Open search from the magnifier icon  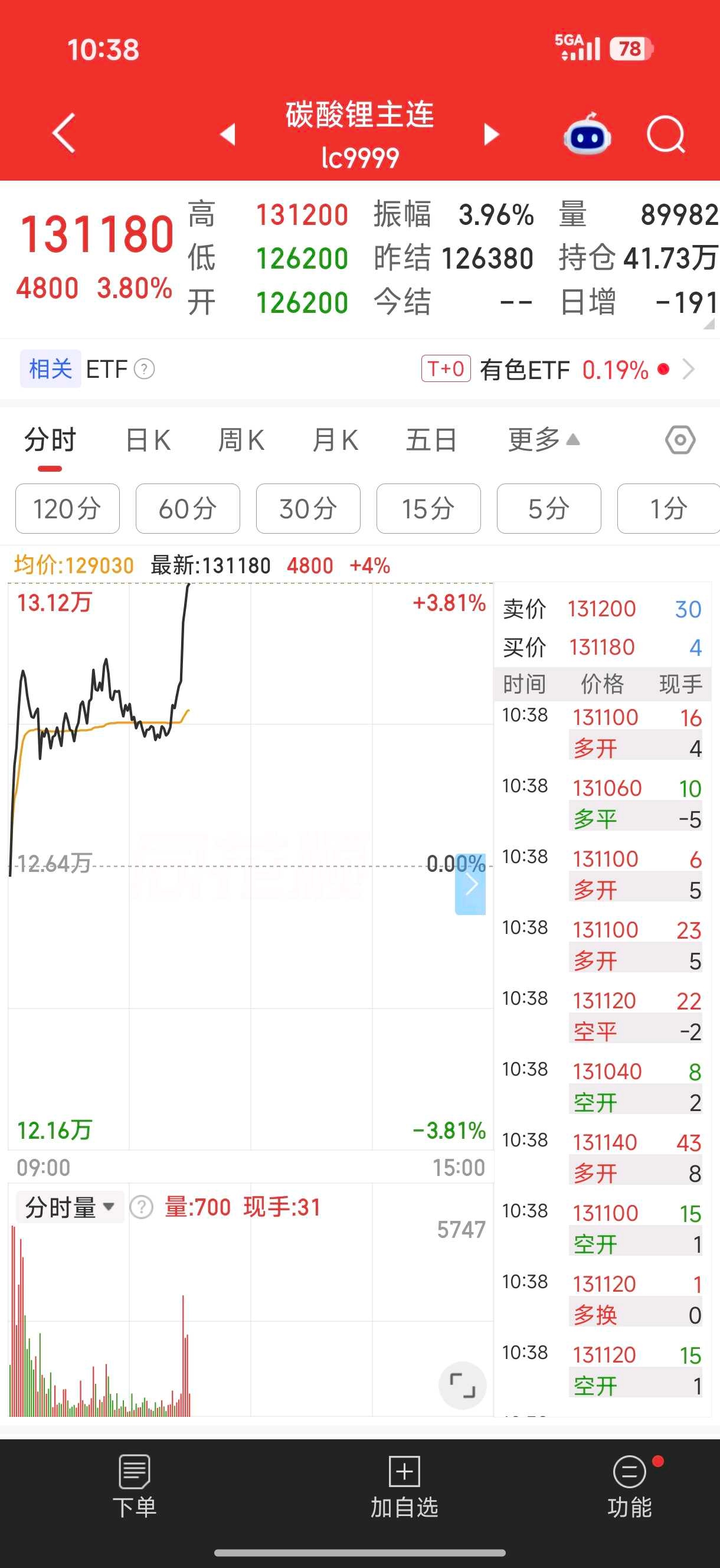click(666, 134)
